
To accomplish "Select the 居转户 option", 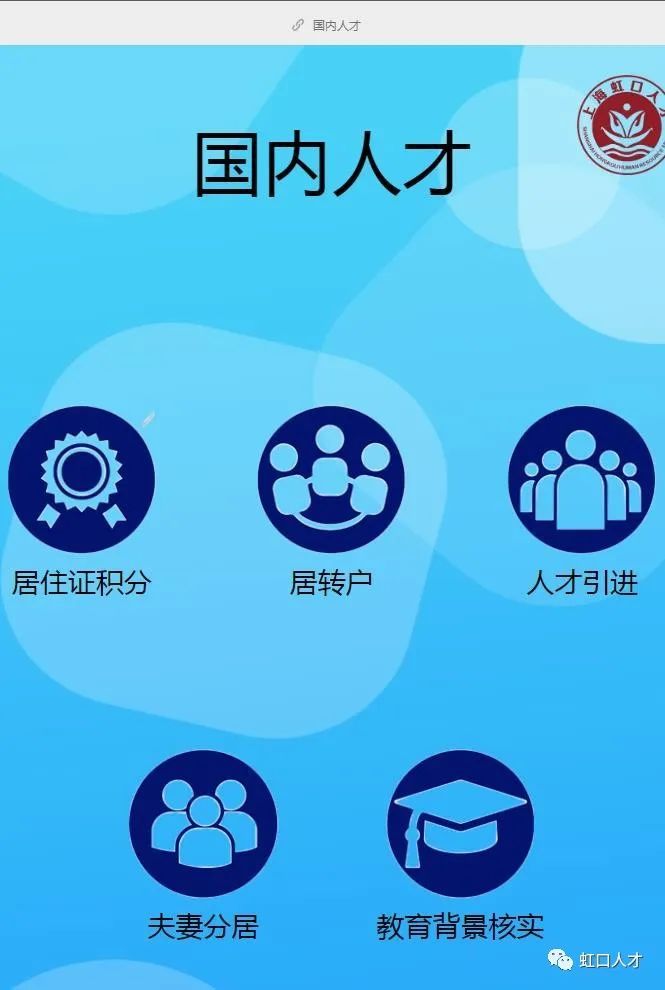I will (331, 479).
